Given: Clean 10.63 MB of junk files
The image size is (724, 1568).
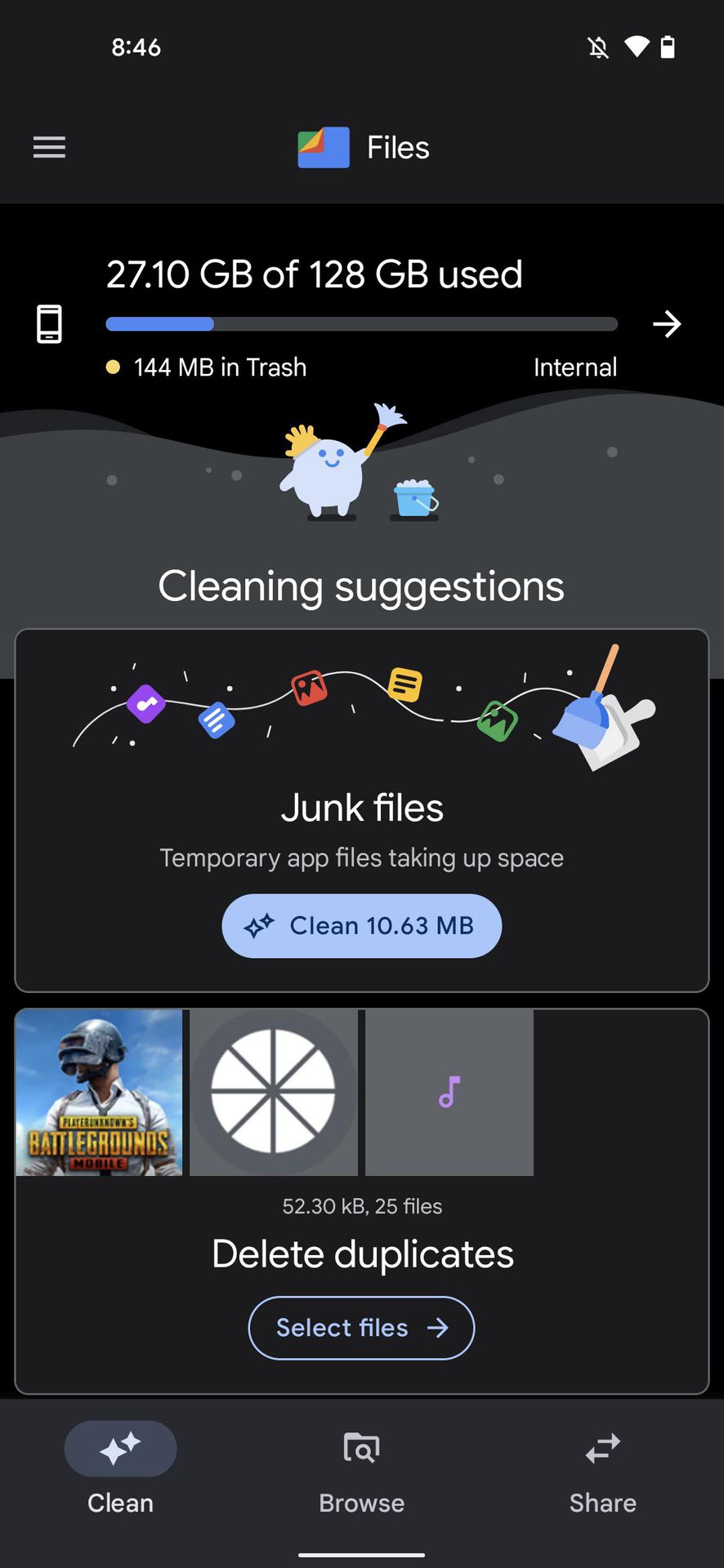Looking at the screenshot, I should [x=361, y=925].
